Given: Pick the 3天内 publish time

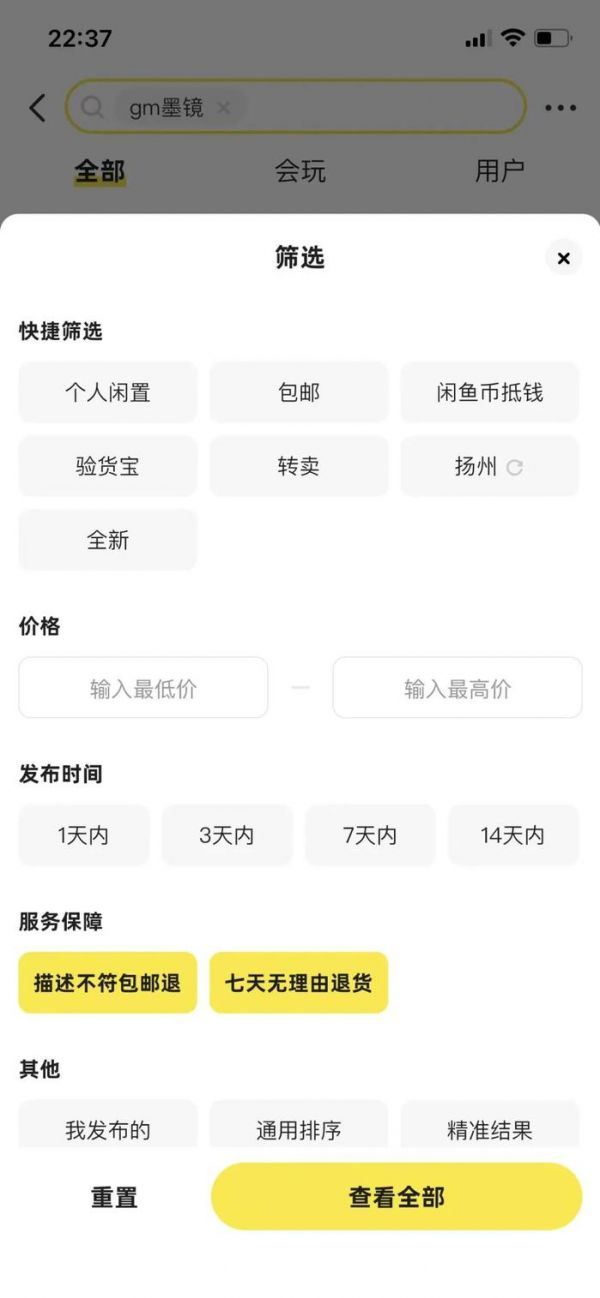Looking at the screenshot, I should [227, 835].
